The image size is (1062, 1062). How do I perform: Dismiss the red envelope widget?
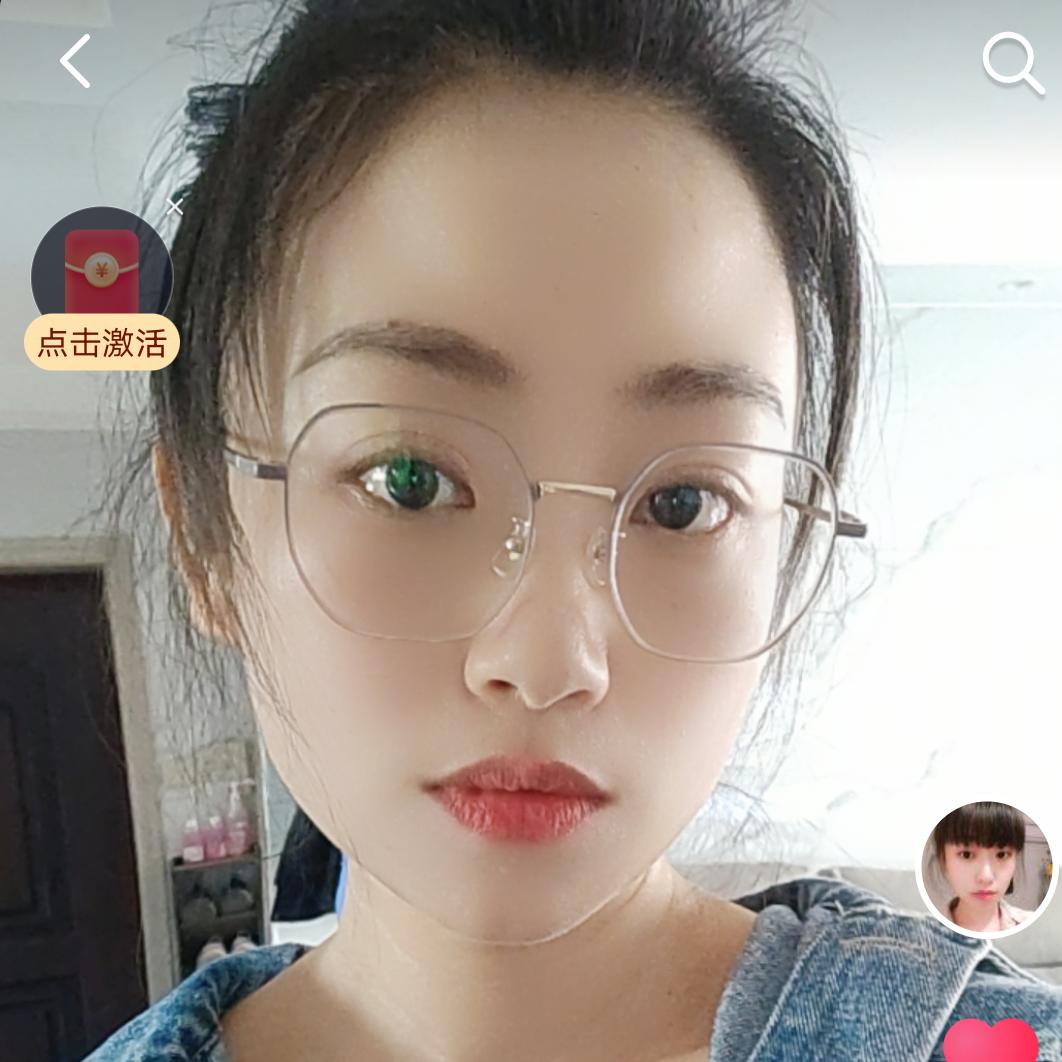point(175,207)
